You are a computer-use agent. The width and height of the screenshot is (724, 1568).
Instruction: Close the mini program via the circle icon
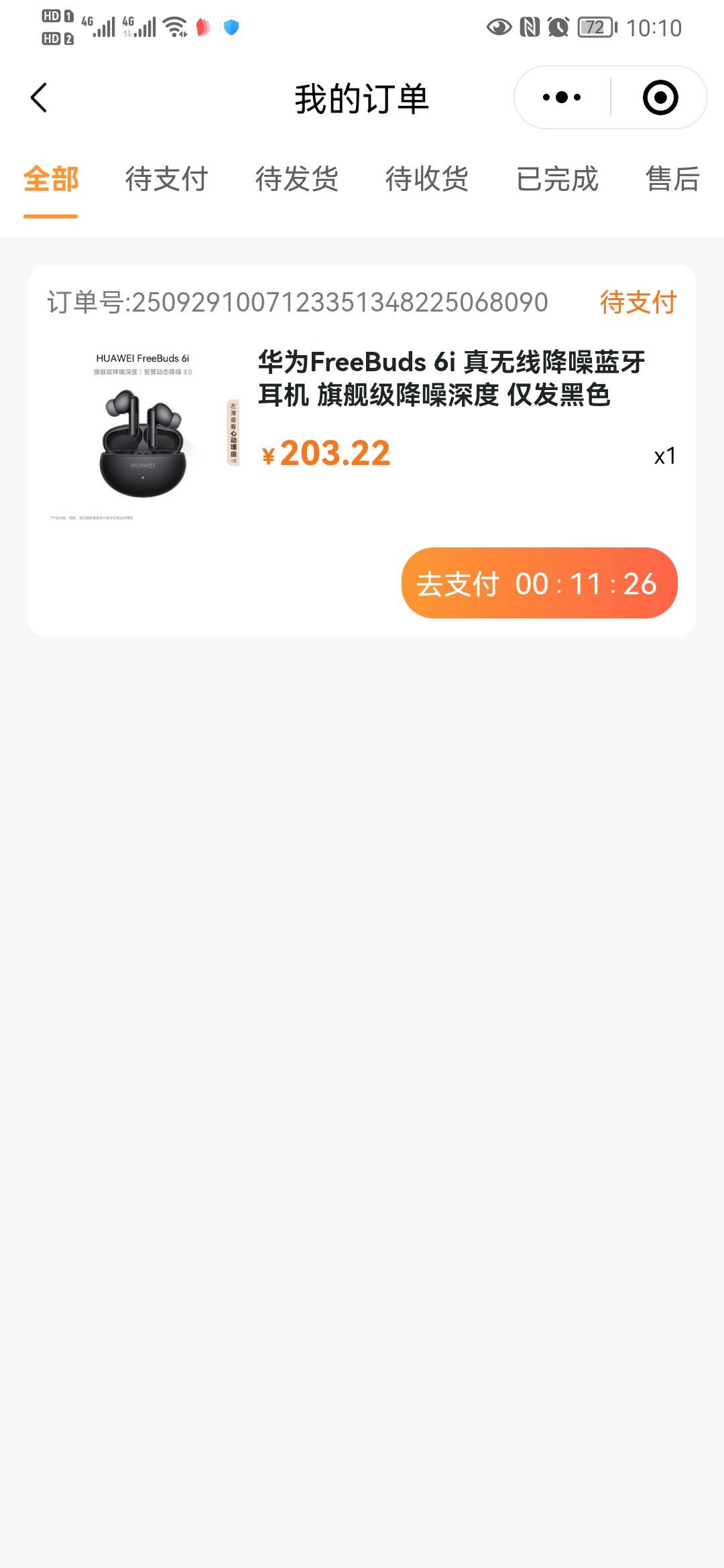tap(660, 98)
